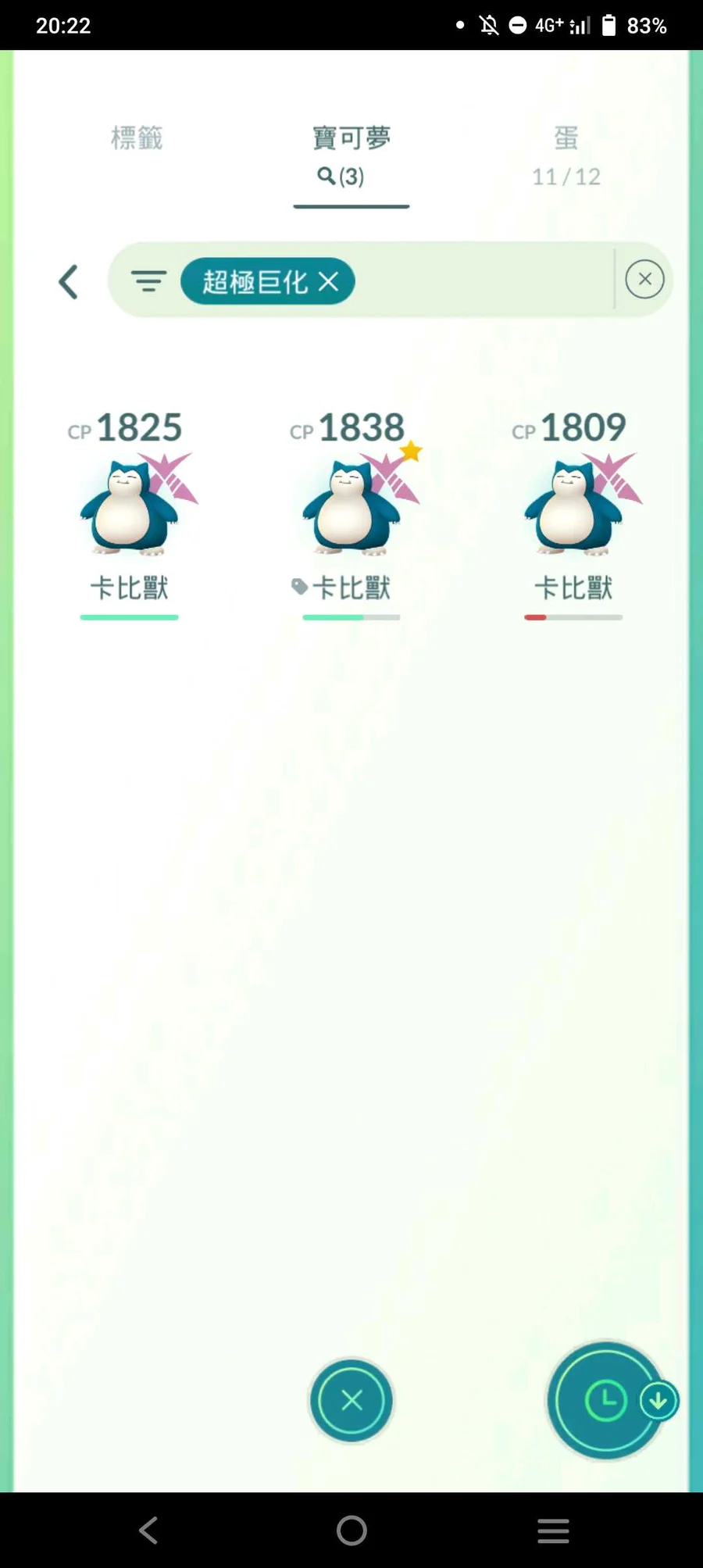Tap the system back button
Image resolution: width=703 pixels, height=1568 pixels.
coord(148,1530)
